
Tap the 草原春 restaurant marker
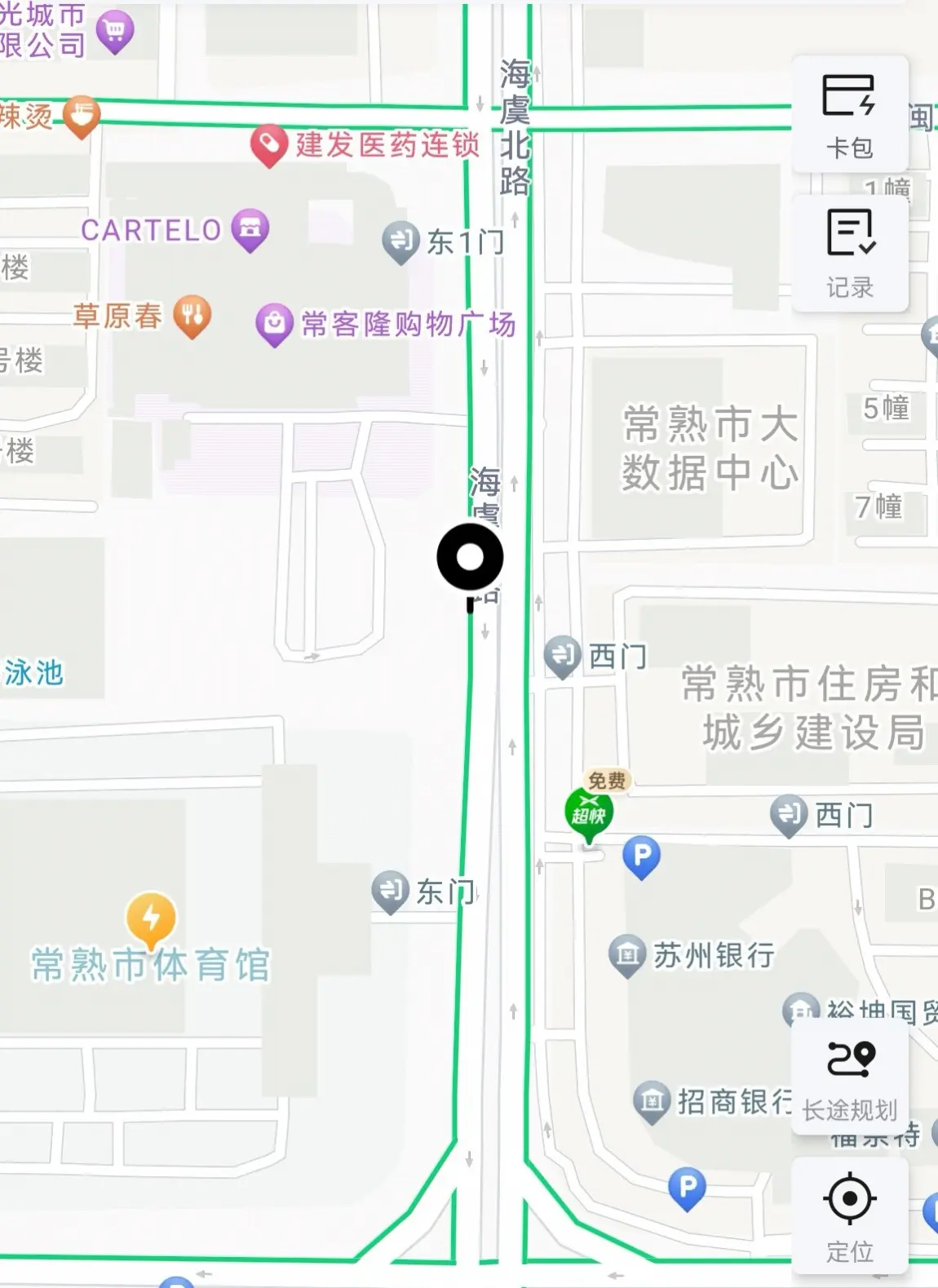192,314
